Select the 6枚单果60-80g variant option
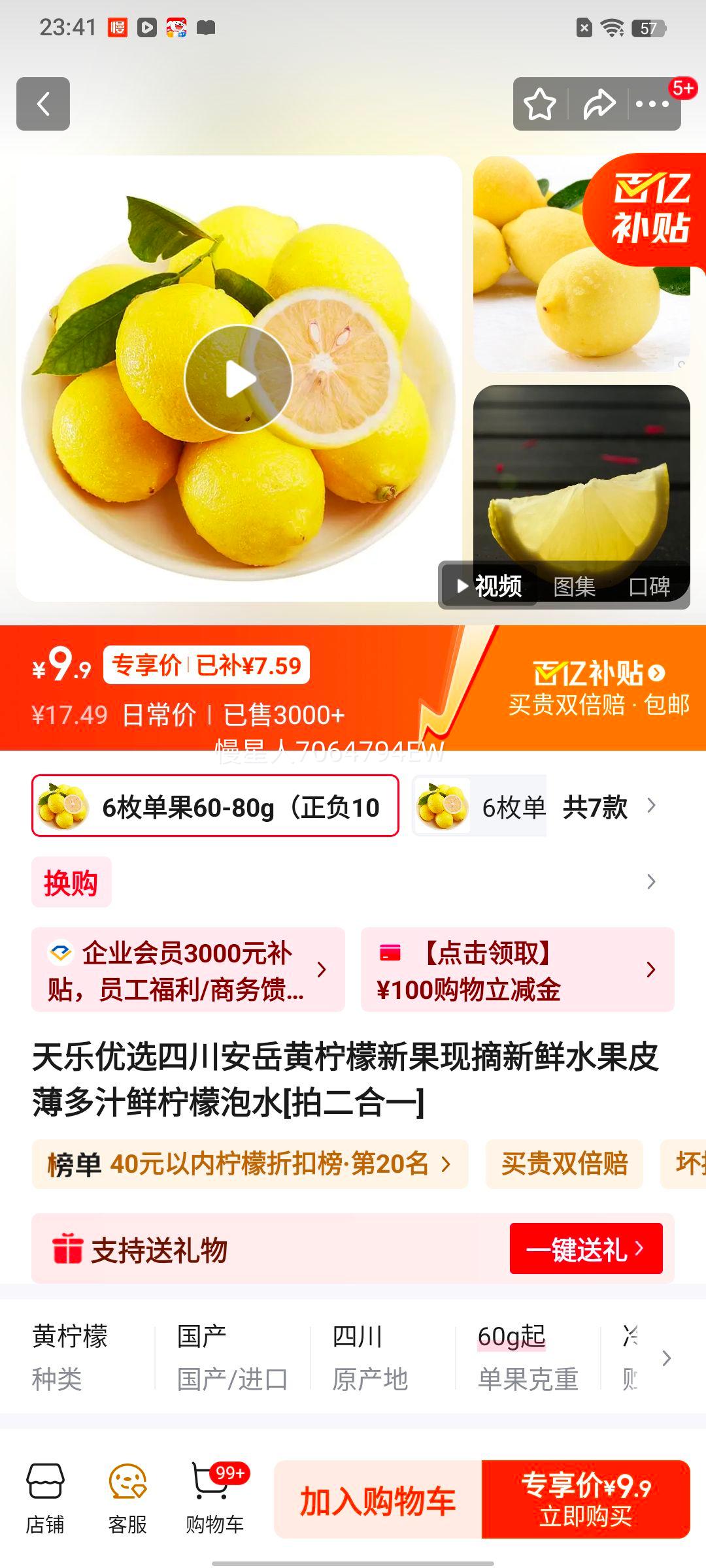Image resolution: width=706 pixels, height=1568 pixels. click(x=216, y=808)
